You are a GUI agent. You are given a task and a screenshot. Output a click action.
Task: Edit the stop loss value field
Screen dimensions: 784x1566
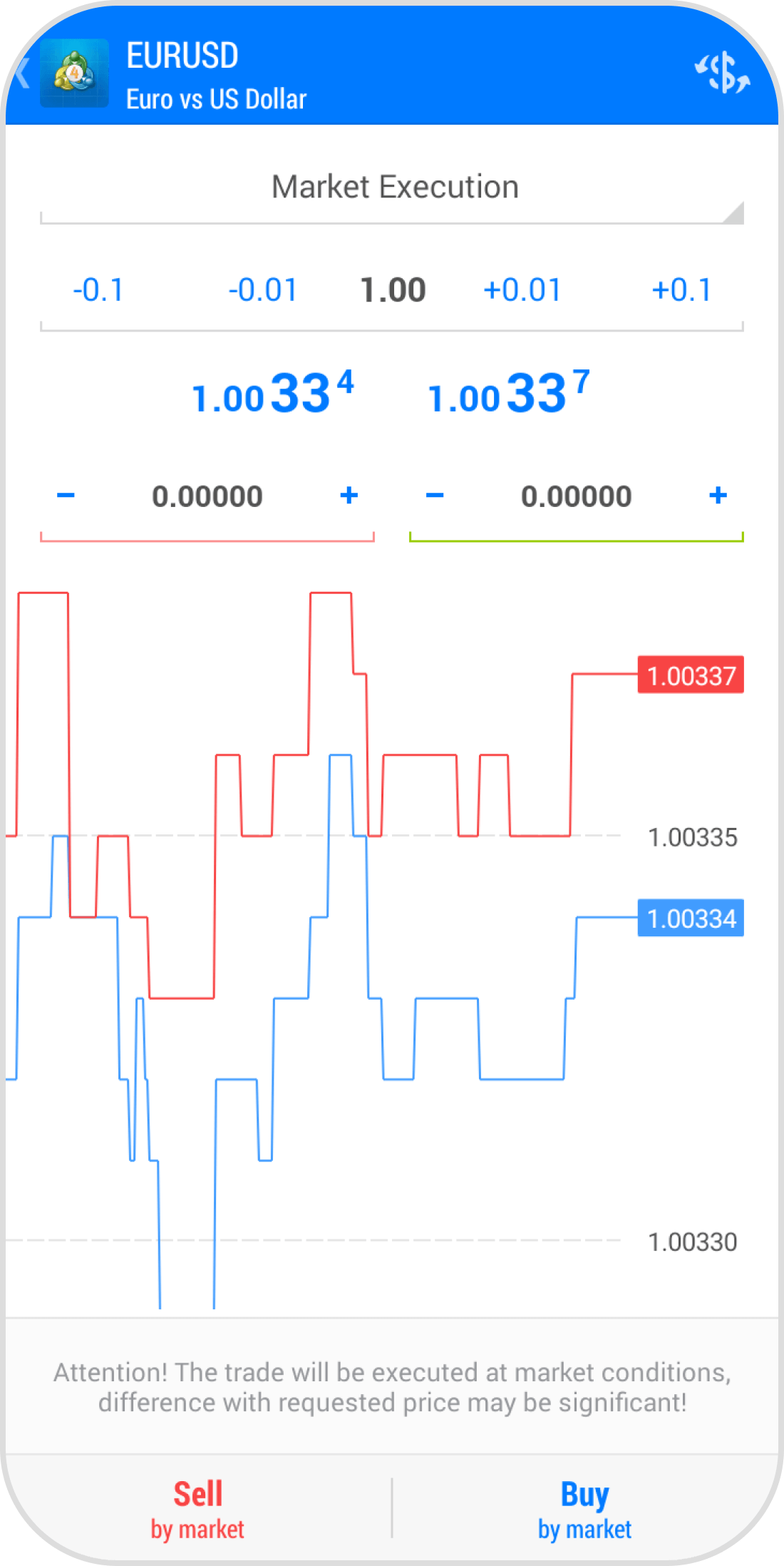207,496
